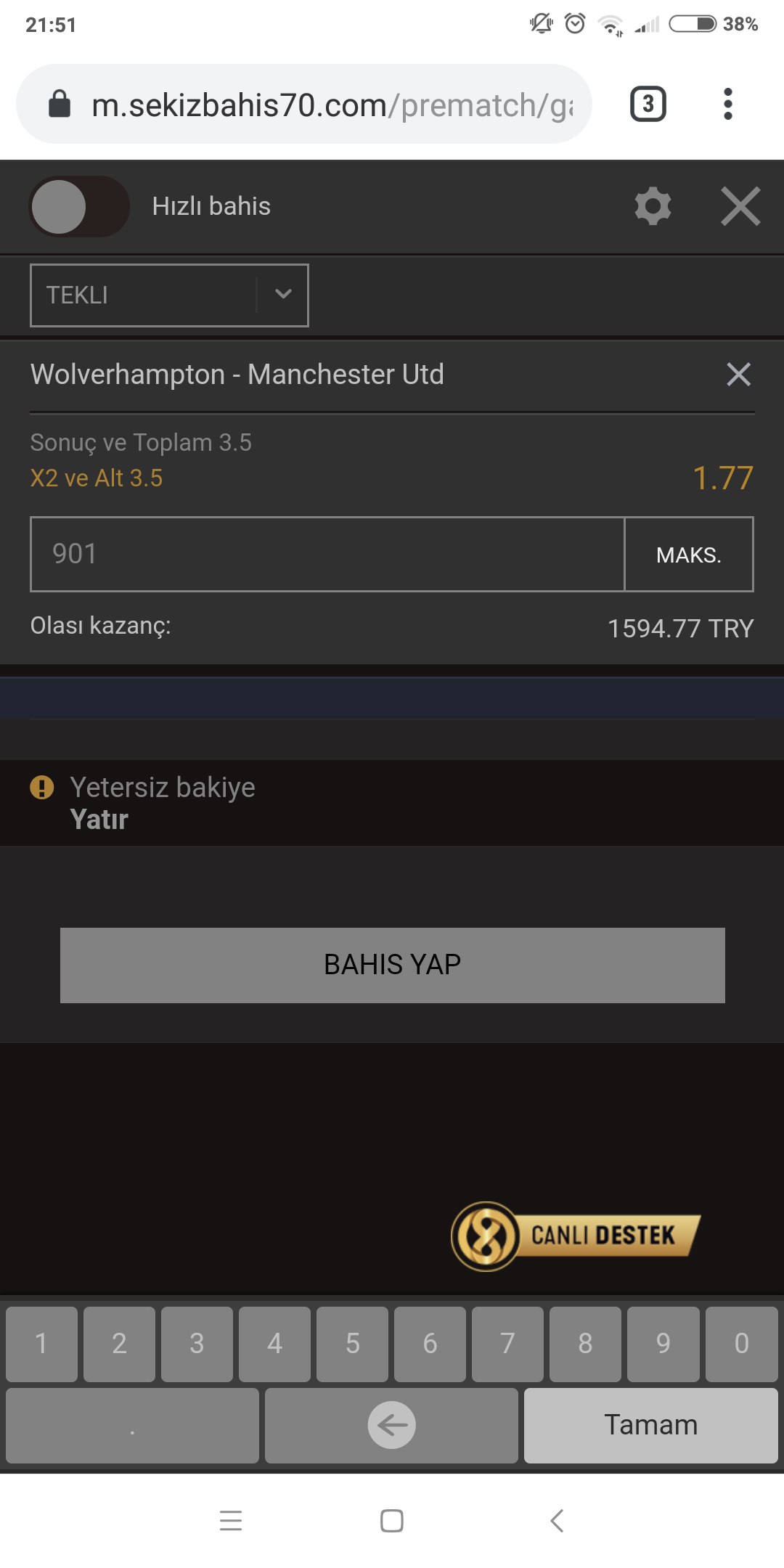Open bet slip settings gear
Image resolution: width=784 pixels, height=1568 pixels.
[x=653, y=206]
